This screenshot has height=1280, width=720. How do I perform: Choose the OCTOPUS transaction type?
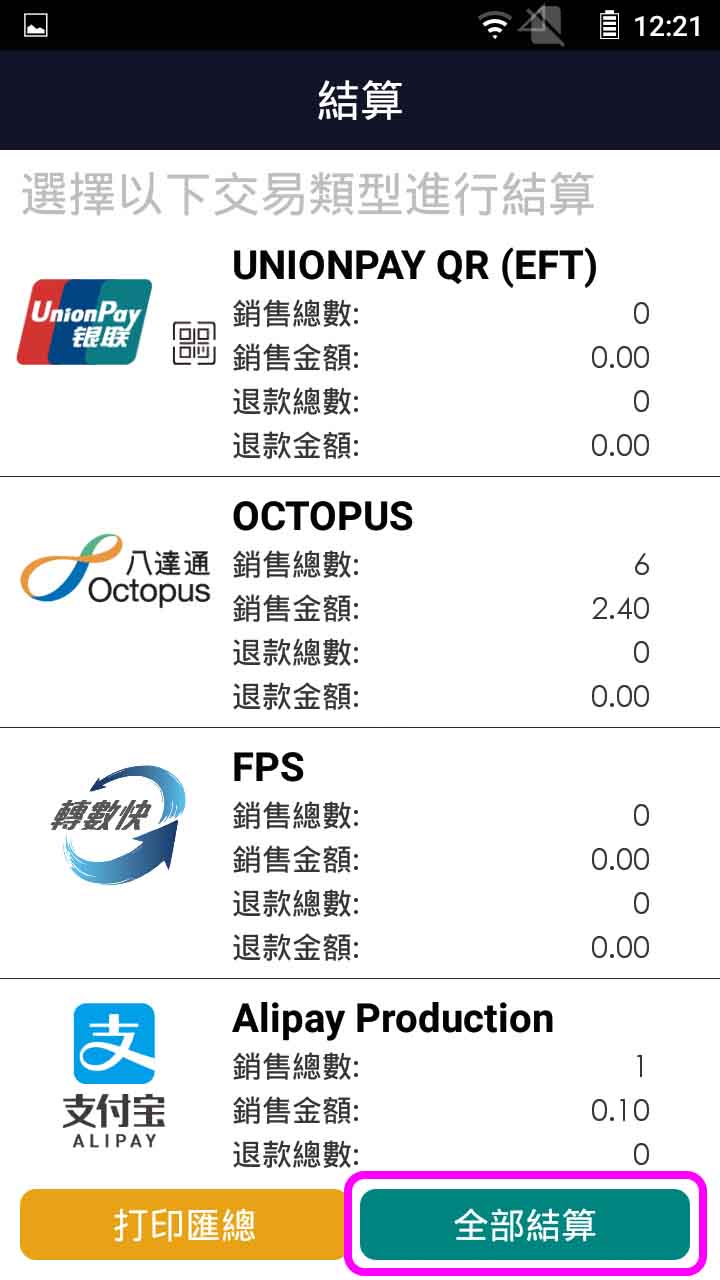coord(360,603)
